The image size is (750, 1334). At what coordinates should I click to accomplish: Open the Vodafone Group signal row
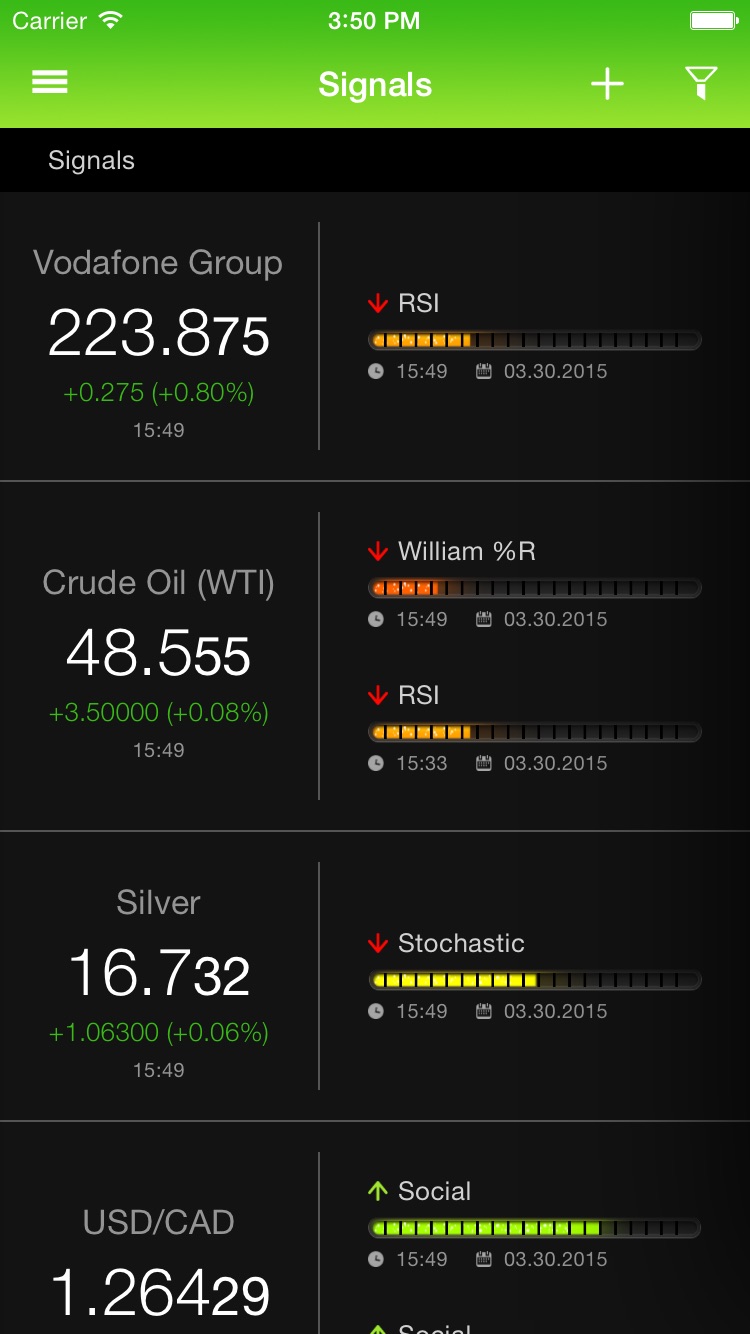(375, 336)
